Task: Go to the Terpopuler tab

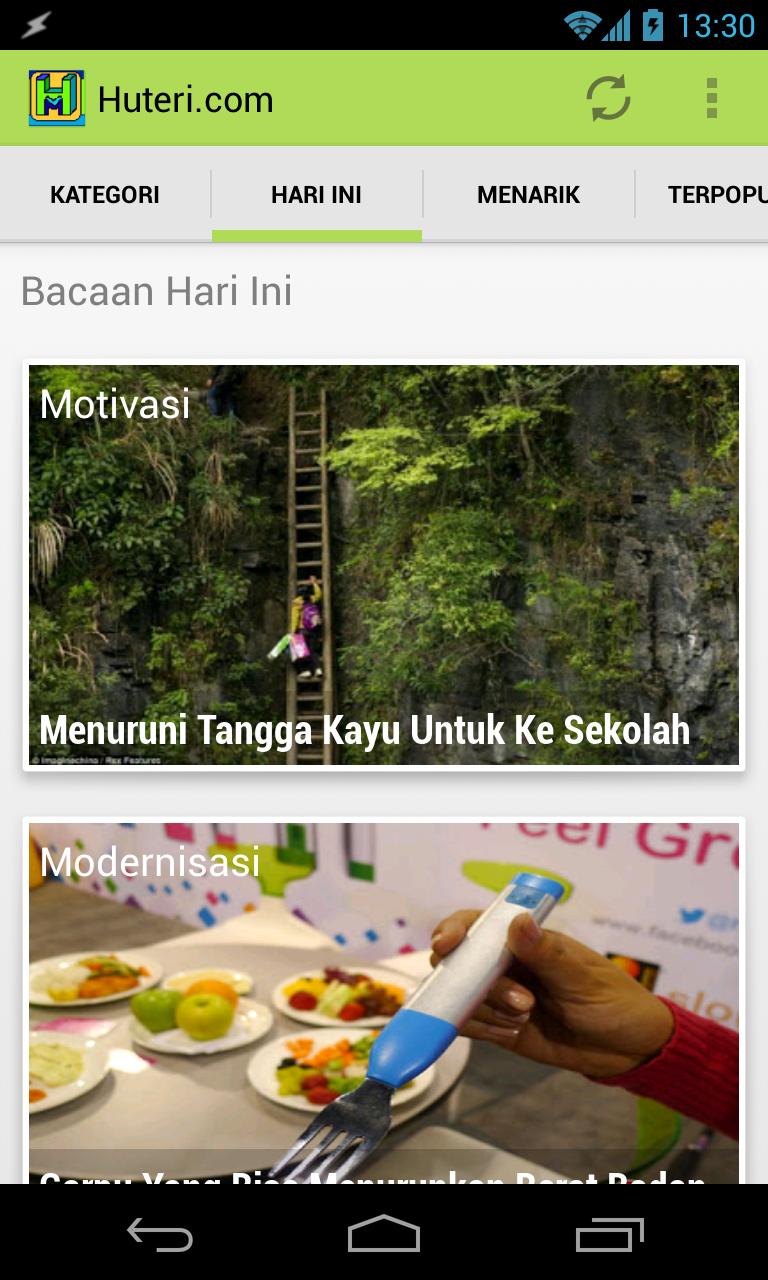Action: point(715,195)
